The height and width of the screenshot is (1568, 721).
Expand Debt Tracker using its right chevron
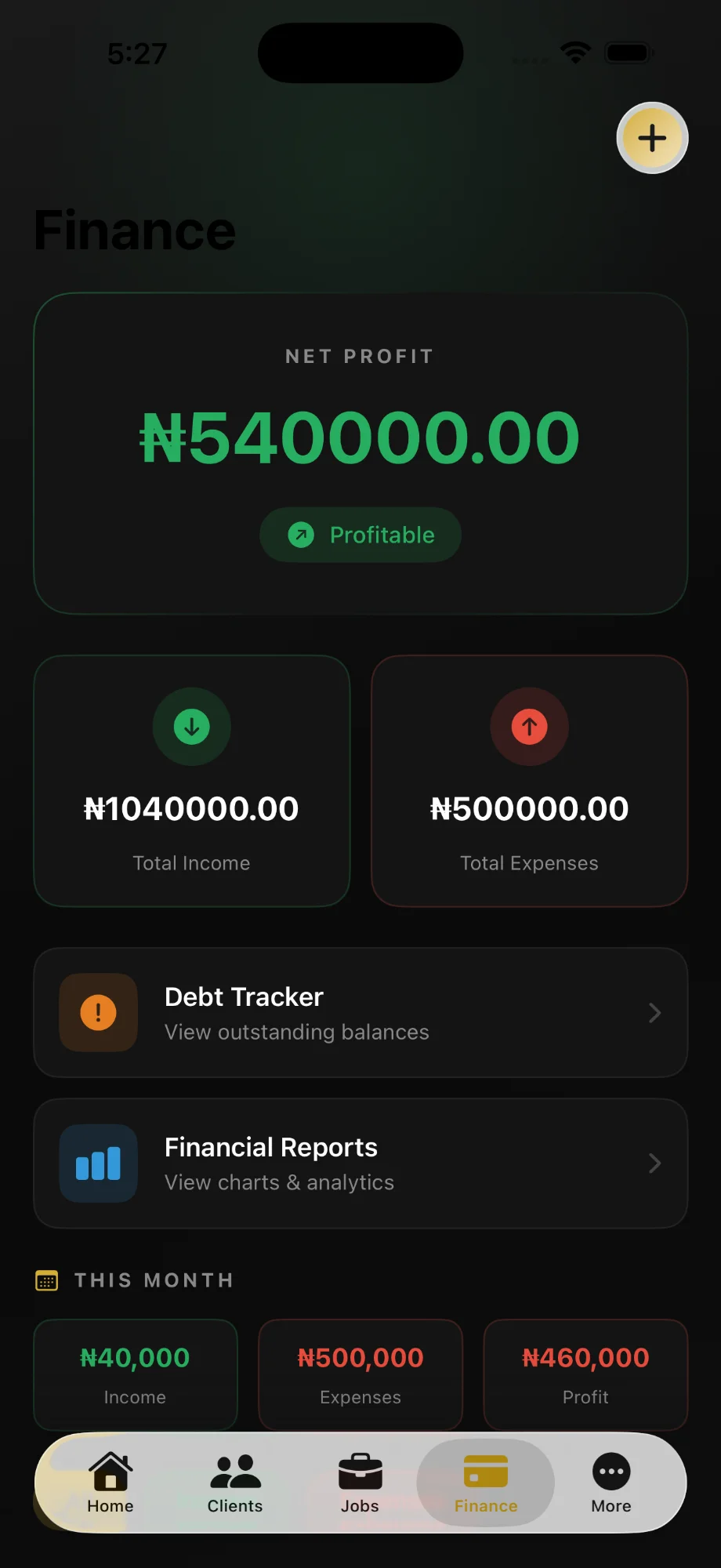pyautogui.click(x=655, y=1012)
